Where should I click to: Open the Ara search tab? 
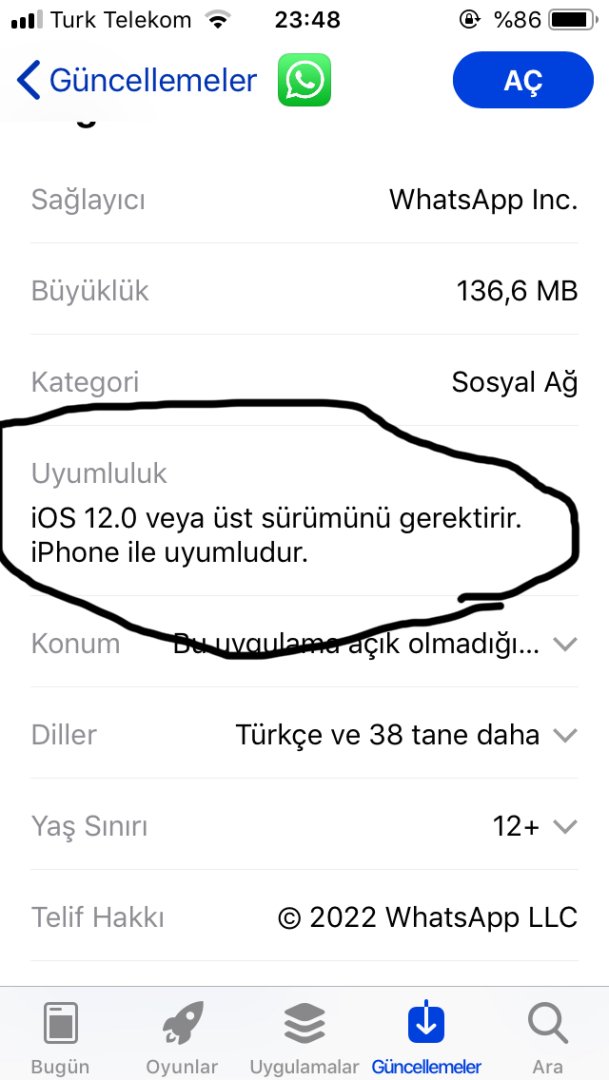[548, 1036]
